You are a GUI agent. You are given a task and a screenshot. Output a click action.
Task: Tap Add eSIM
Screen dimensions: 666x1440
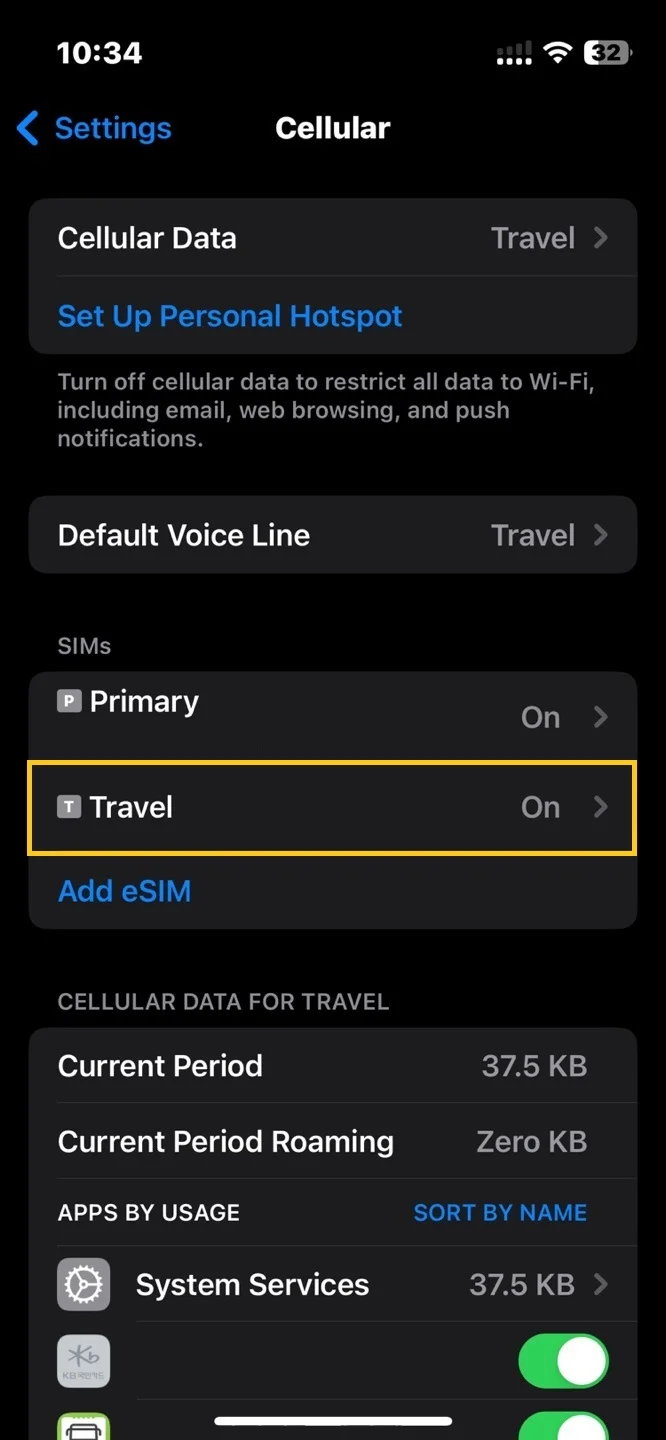click(125, 891)
